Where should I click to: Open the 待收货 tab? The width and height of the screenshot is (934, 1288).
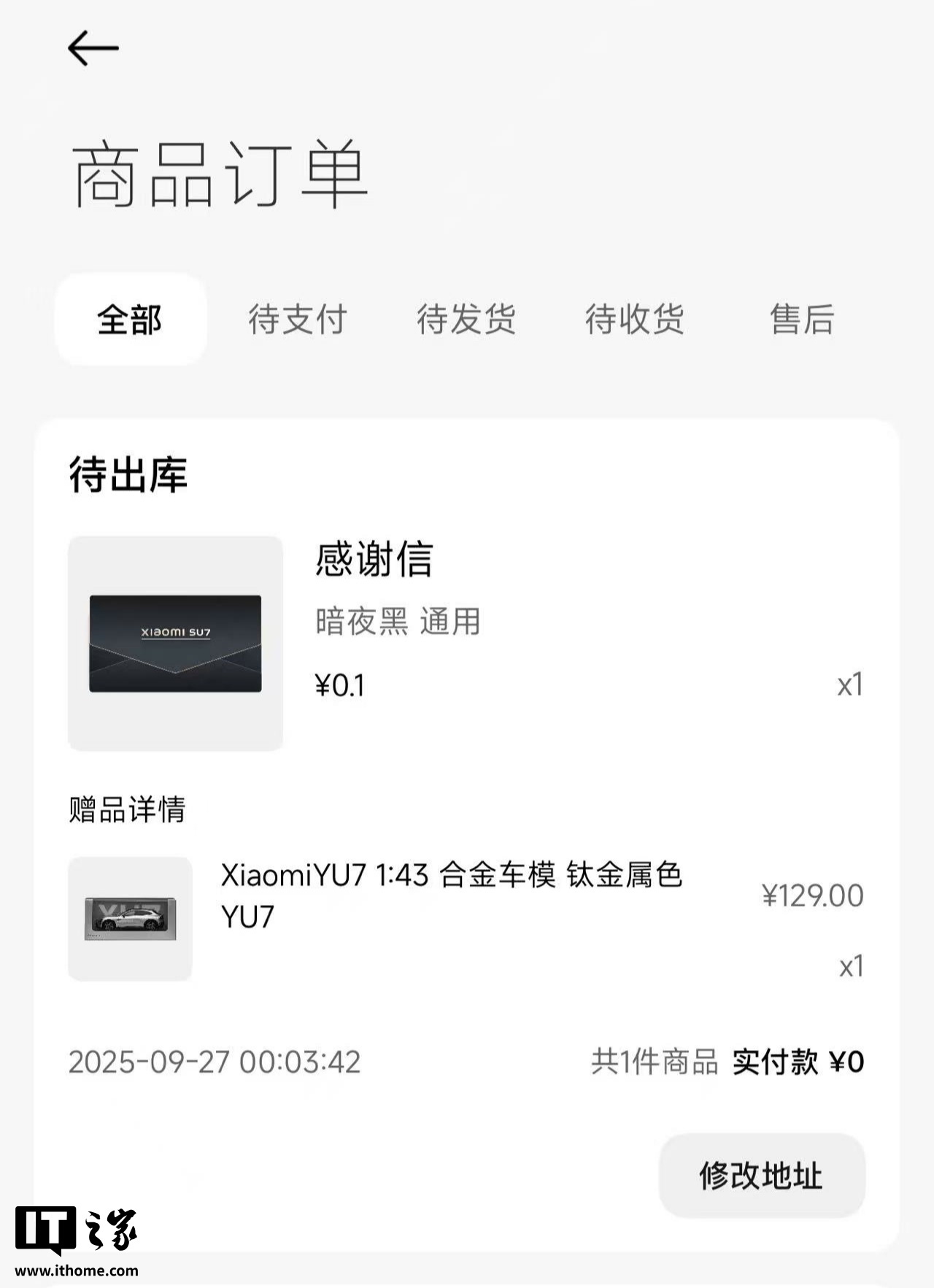coord(635,320)
